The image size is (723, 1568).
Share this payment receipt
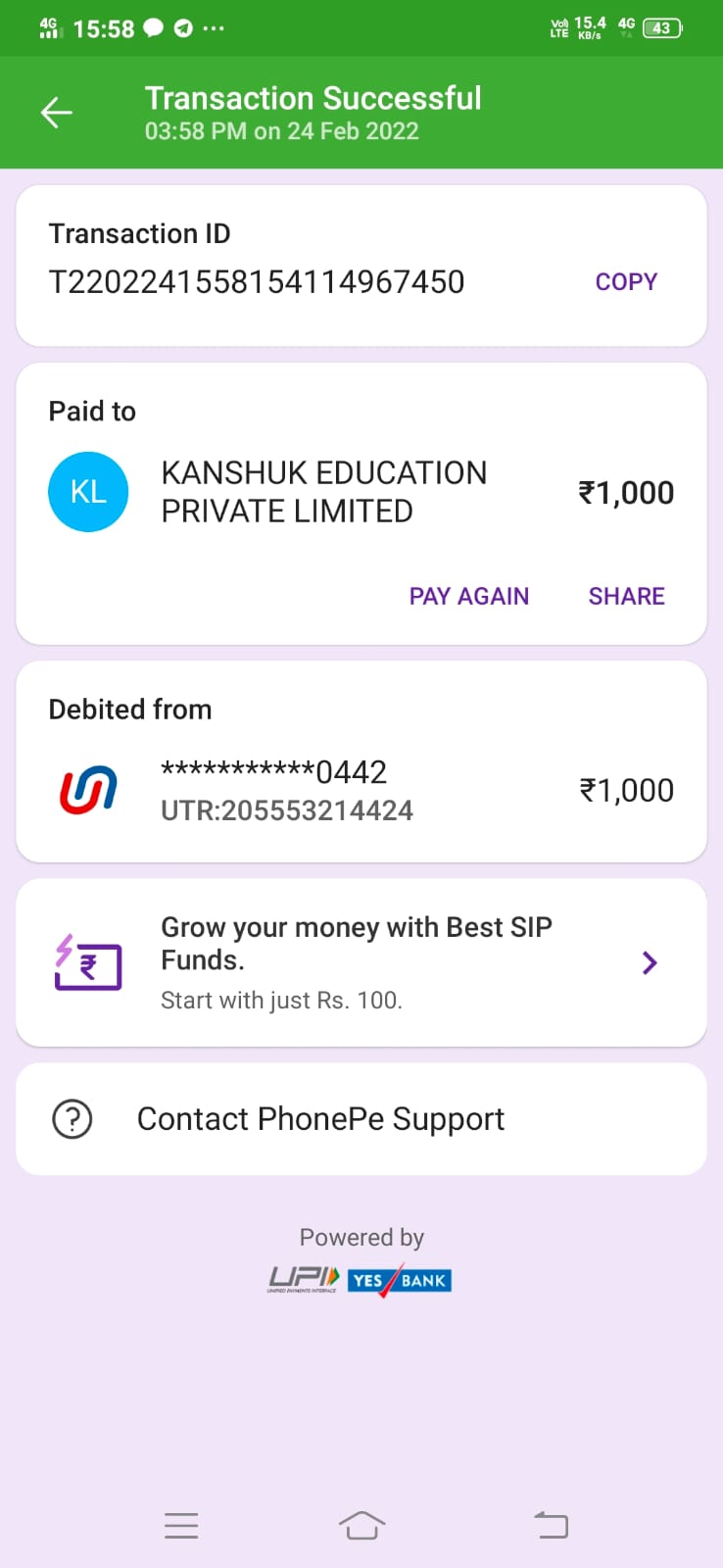click(626, 596)
